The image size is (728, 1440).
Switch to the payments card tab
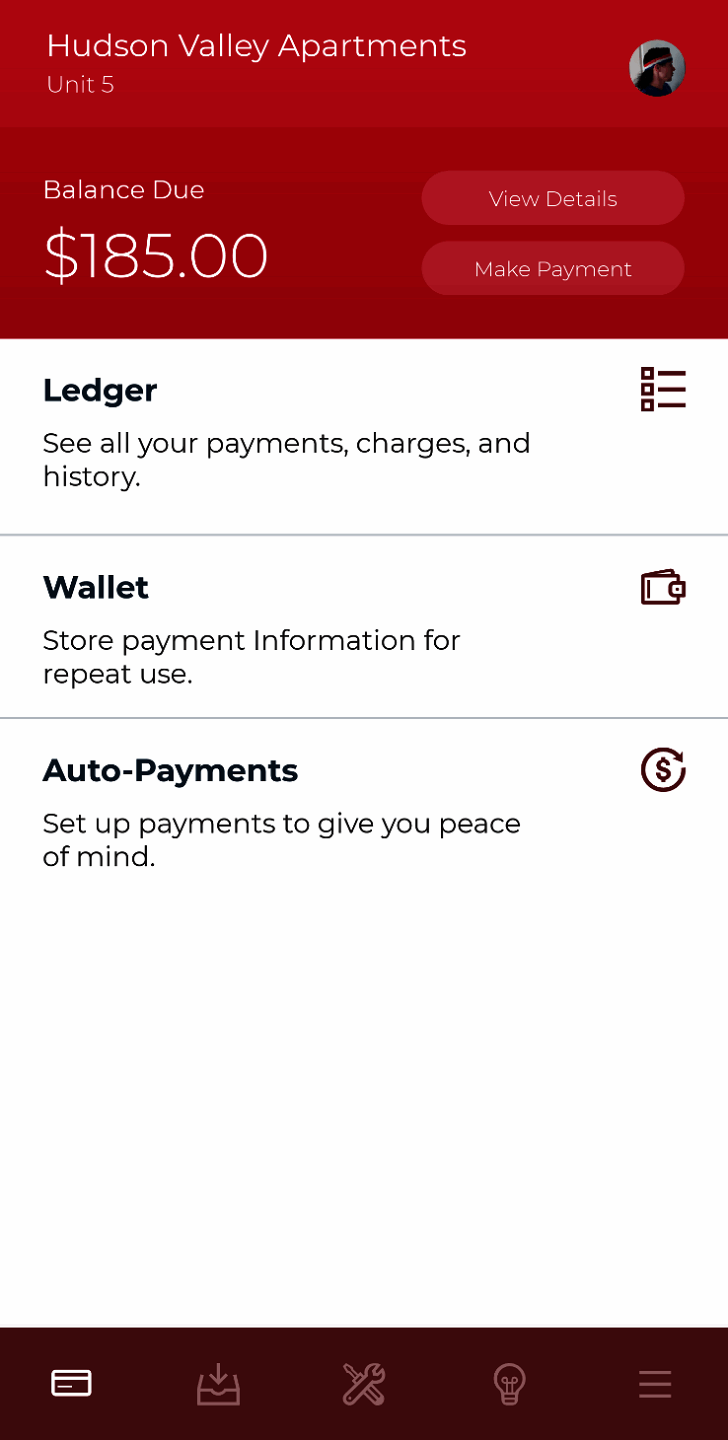[x=72, y=1383]
